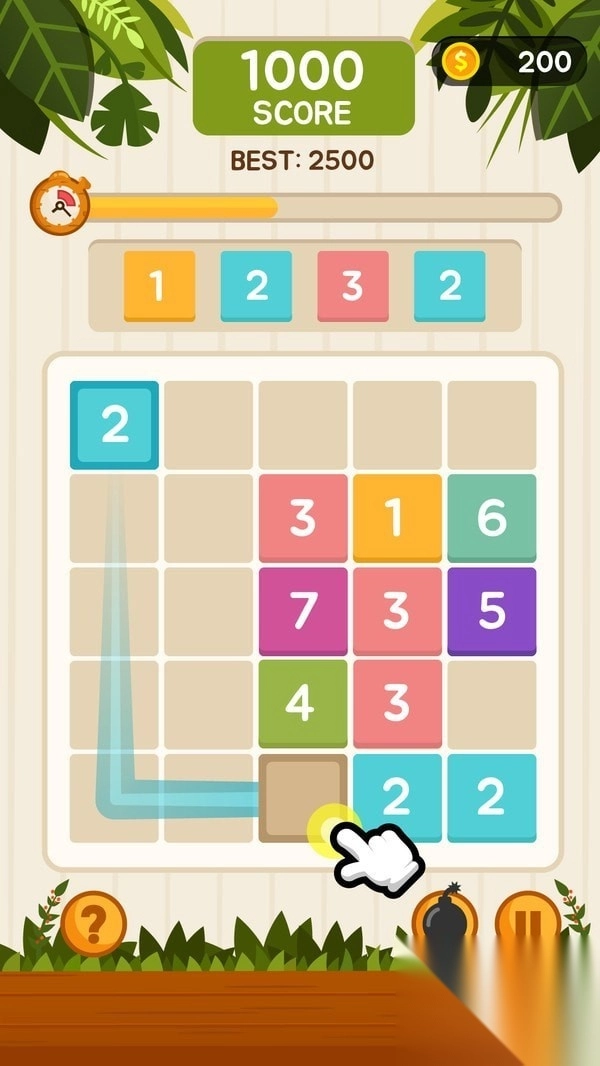The height and width of the screenshot is (1066, 600).
Task: Select the purple 5 tile
Action: click(x=492, y=612)
